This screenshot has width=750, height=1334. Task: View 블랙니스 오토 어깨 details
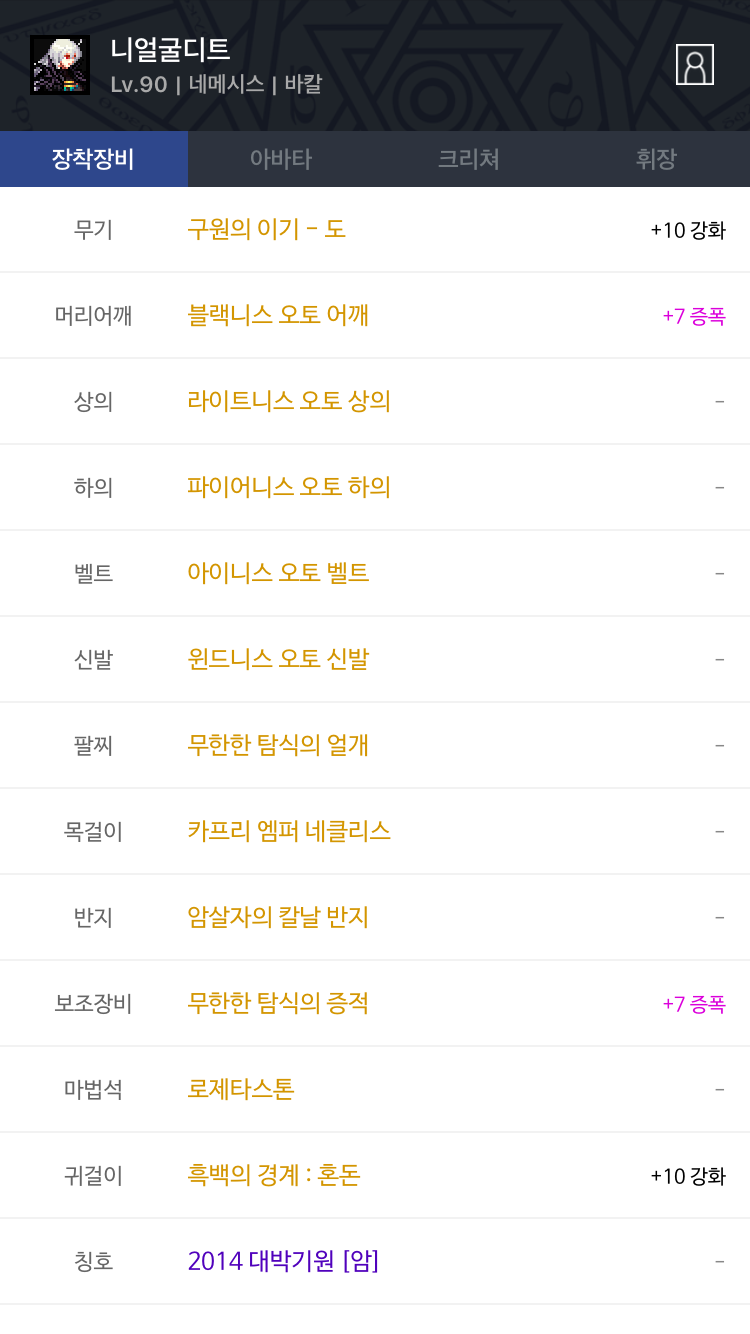click(x=375, y=315)
